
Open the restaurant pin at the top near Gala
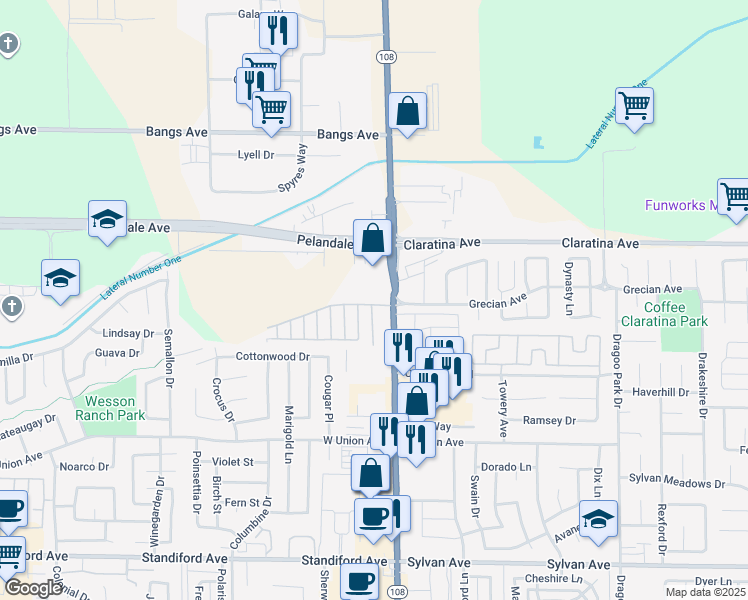(278, 30)
